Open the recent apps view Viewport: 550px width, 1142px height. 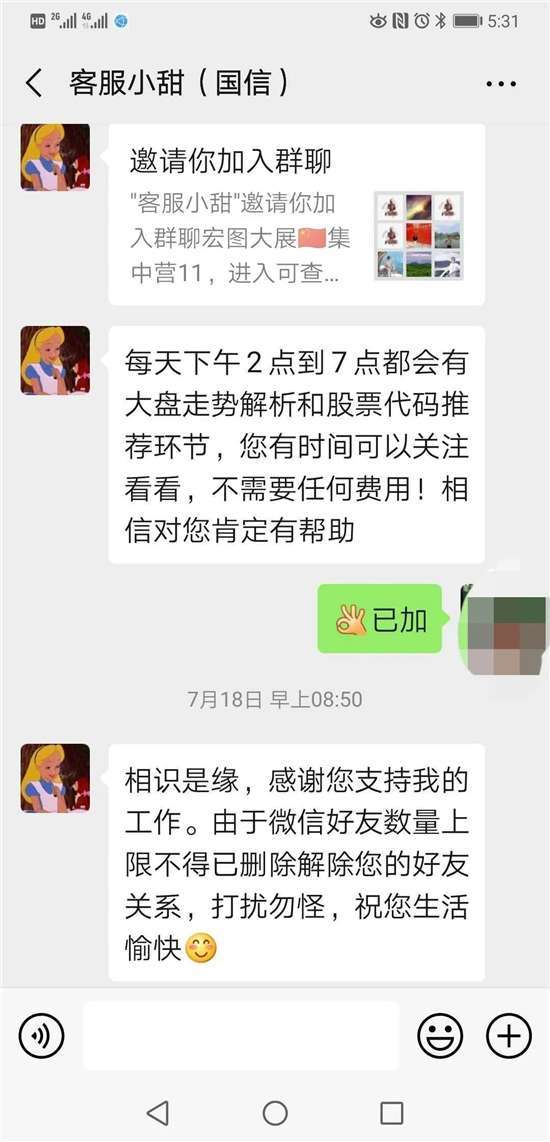click(392, 1112)
